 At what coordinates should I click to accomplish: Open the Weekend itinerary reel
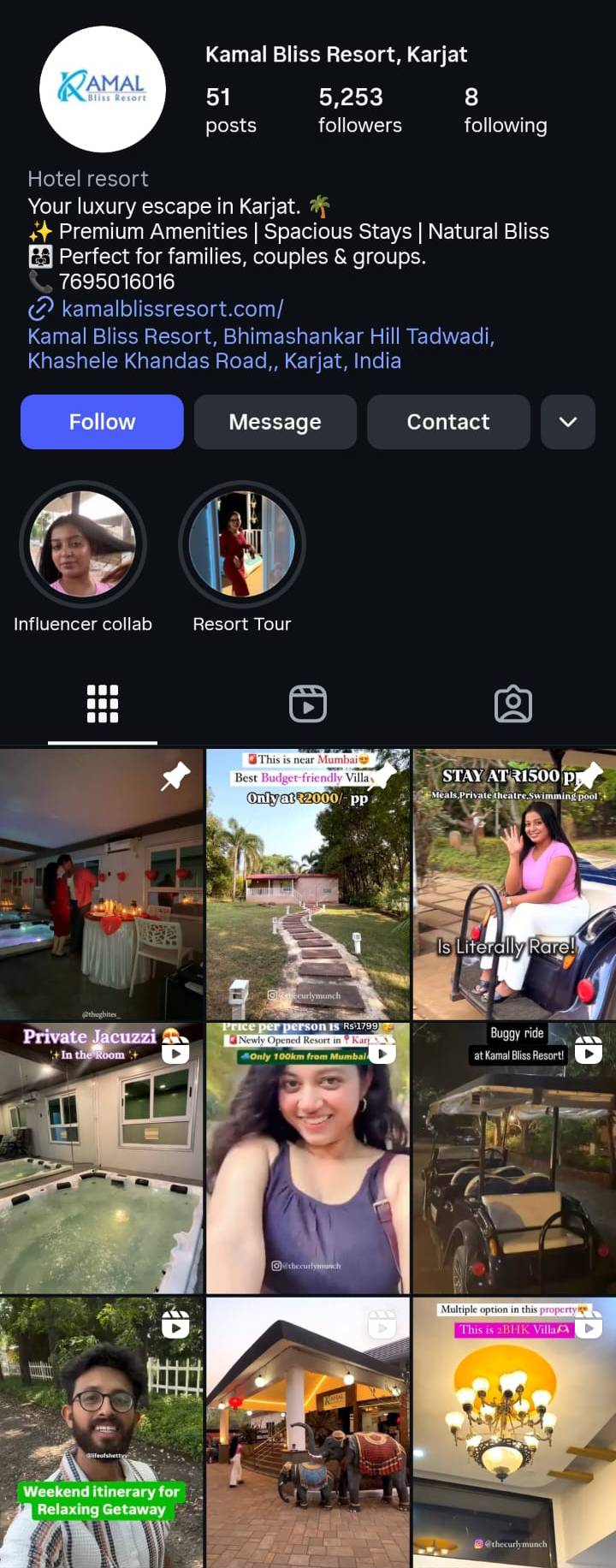pyautogui.click(x=102, y=1432)
